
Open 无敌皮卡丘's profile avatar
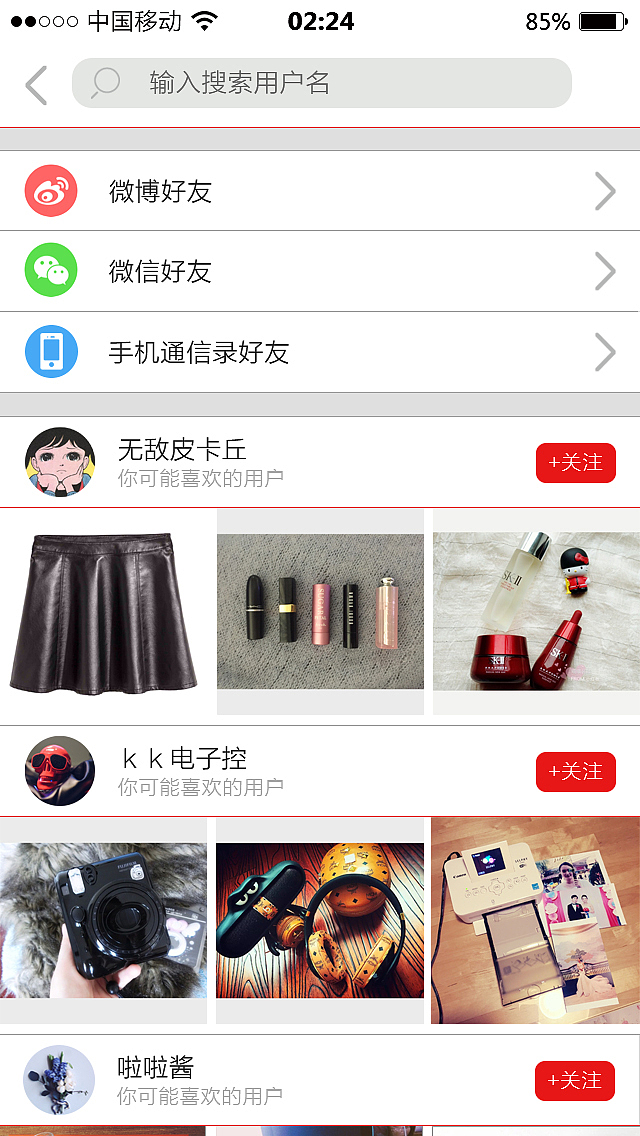click(x=60, y=462)
